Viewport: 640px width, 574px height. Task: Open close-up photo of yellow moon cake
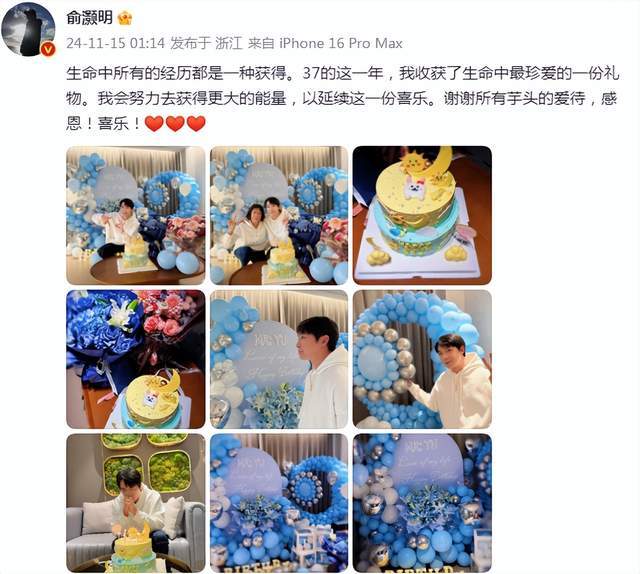(x=422, y=215)
